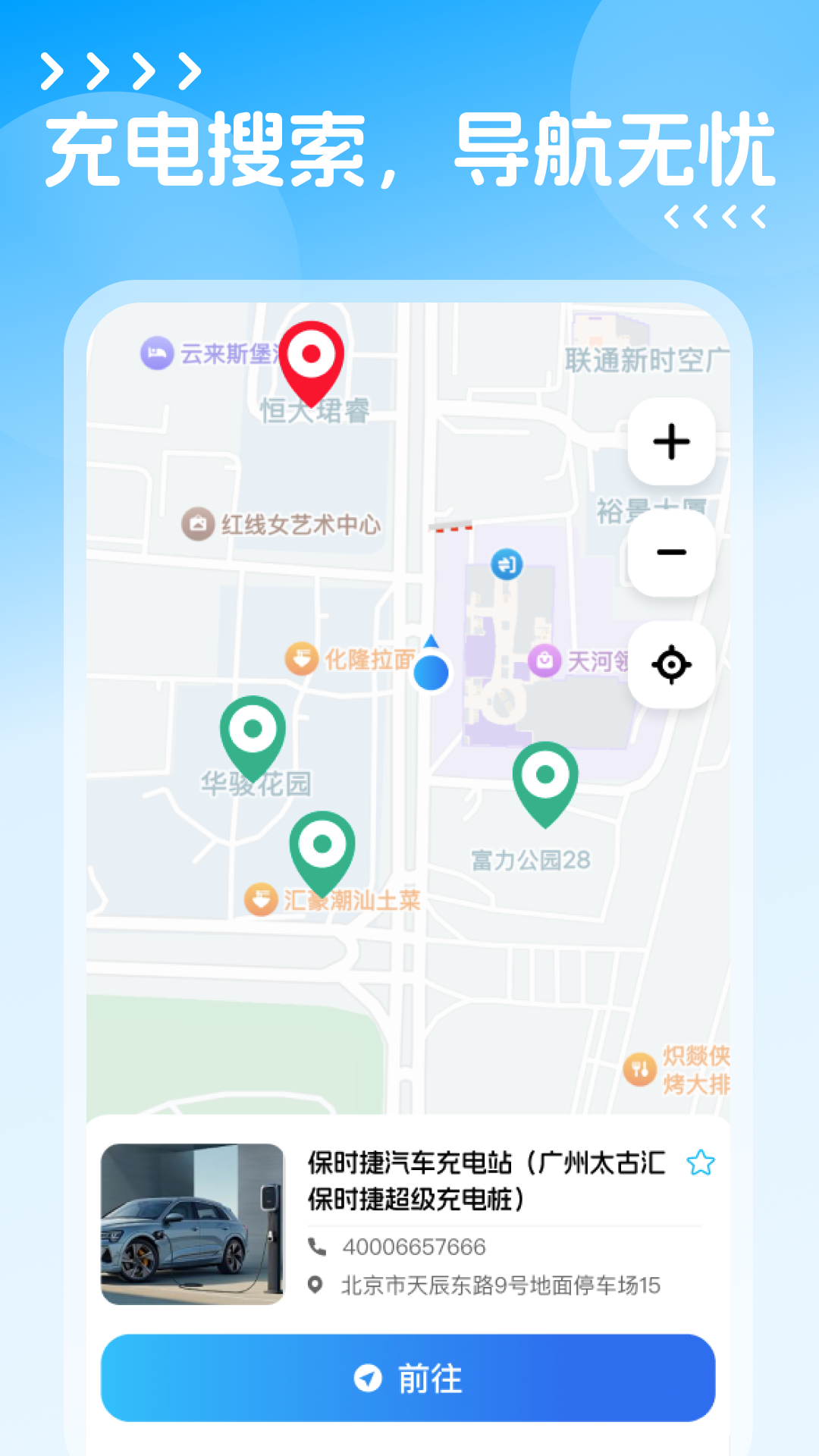Select the green pin near 富力公园28

544,774
